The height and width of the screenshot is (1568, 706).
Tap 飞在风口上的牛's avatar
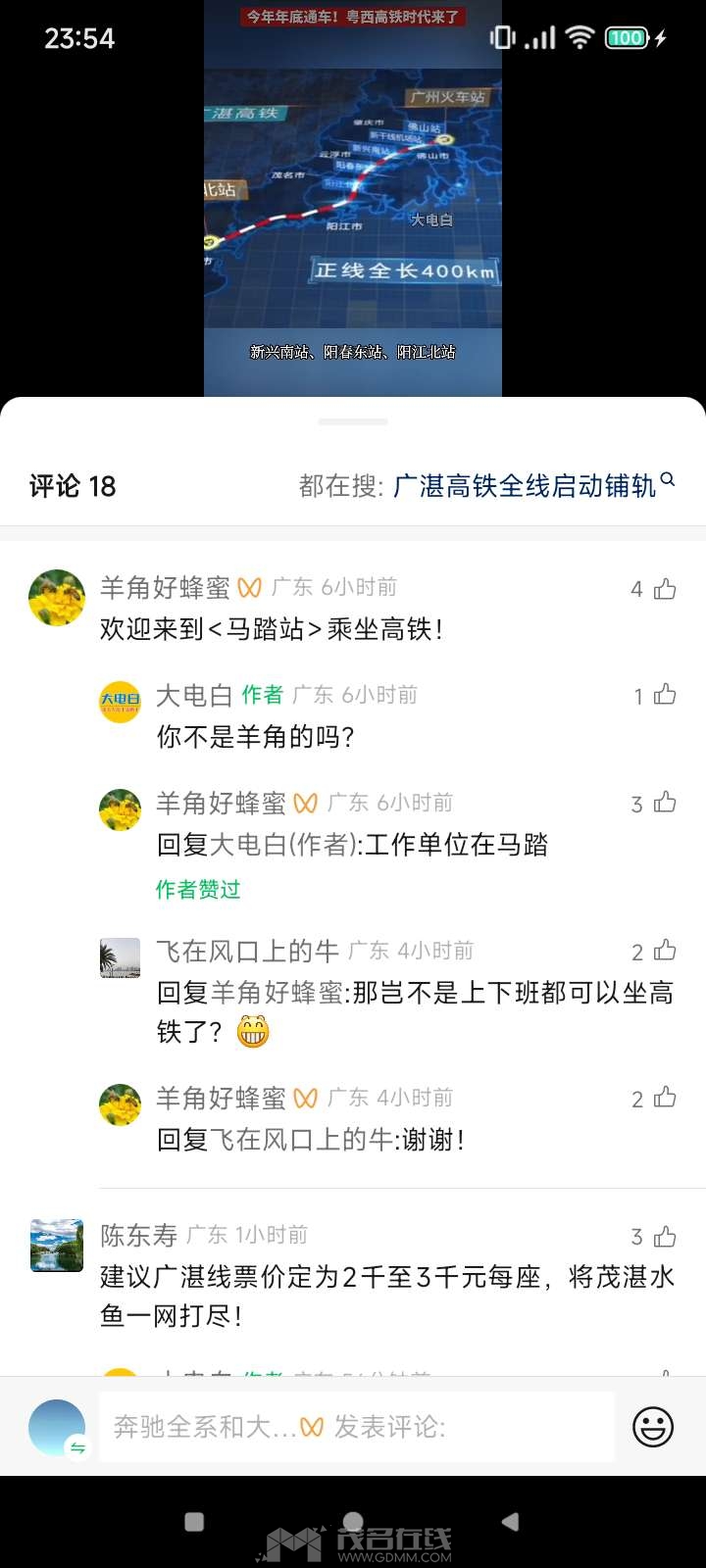[x=120, y=957]
